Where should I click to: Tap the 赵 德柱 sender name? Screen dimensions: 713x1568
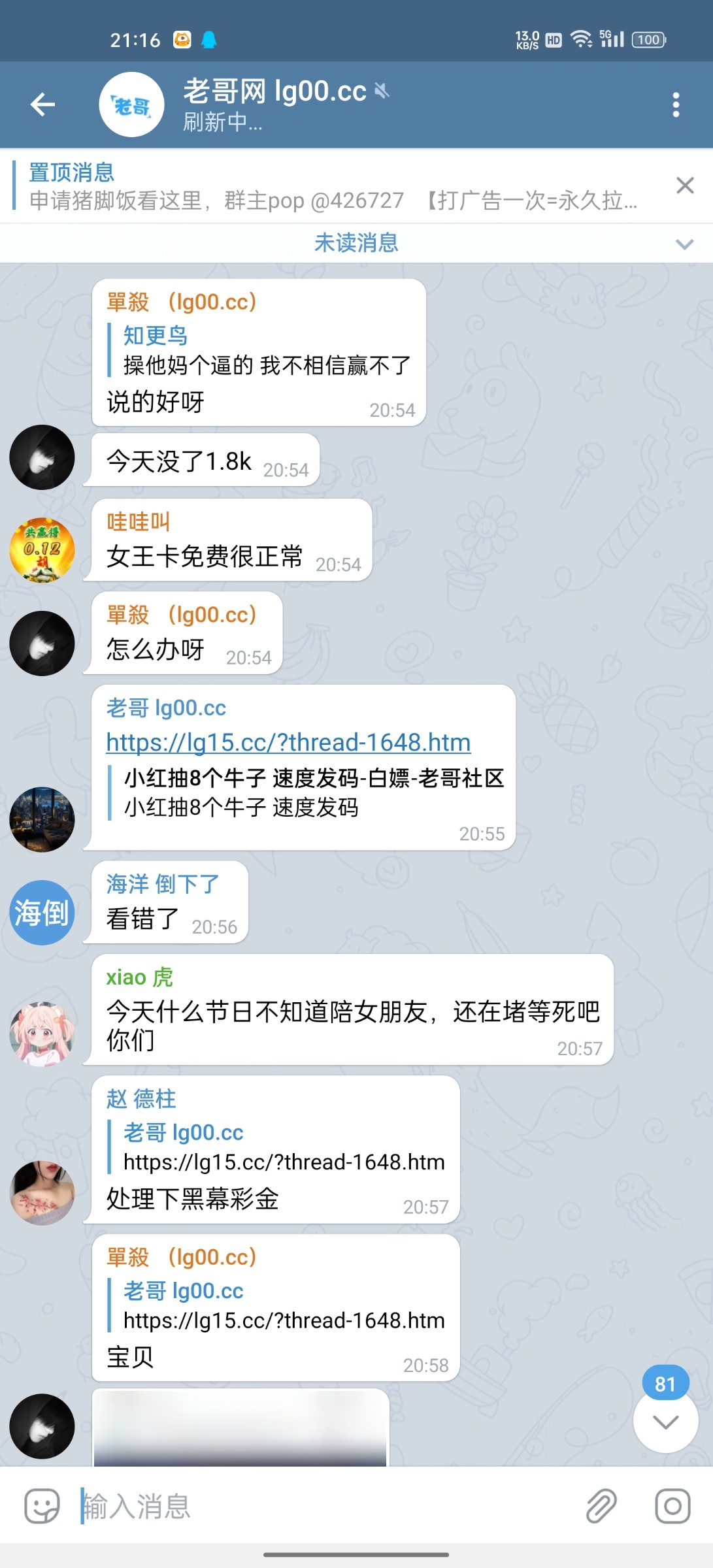pyautogui.click(x=141, y=1099)
